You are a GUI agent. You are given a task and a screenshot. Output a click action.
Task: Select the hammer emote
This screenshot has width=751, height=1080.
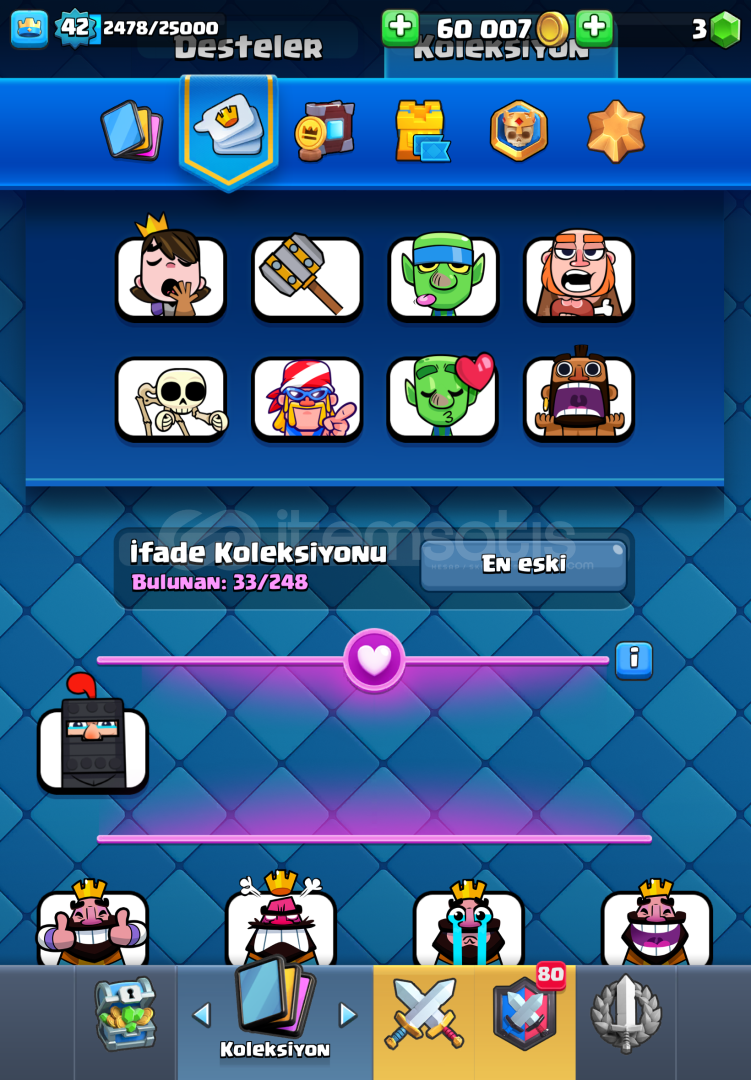[306, 276]
